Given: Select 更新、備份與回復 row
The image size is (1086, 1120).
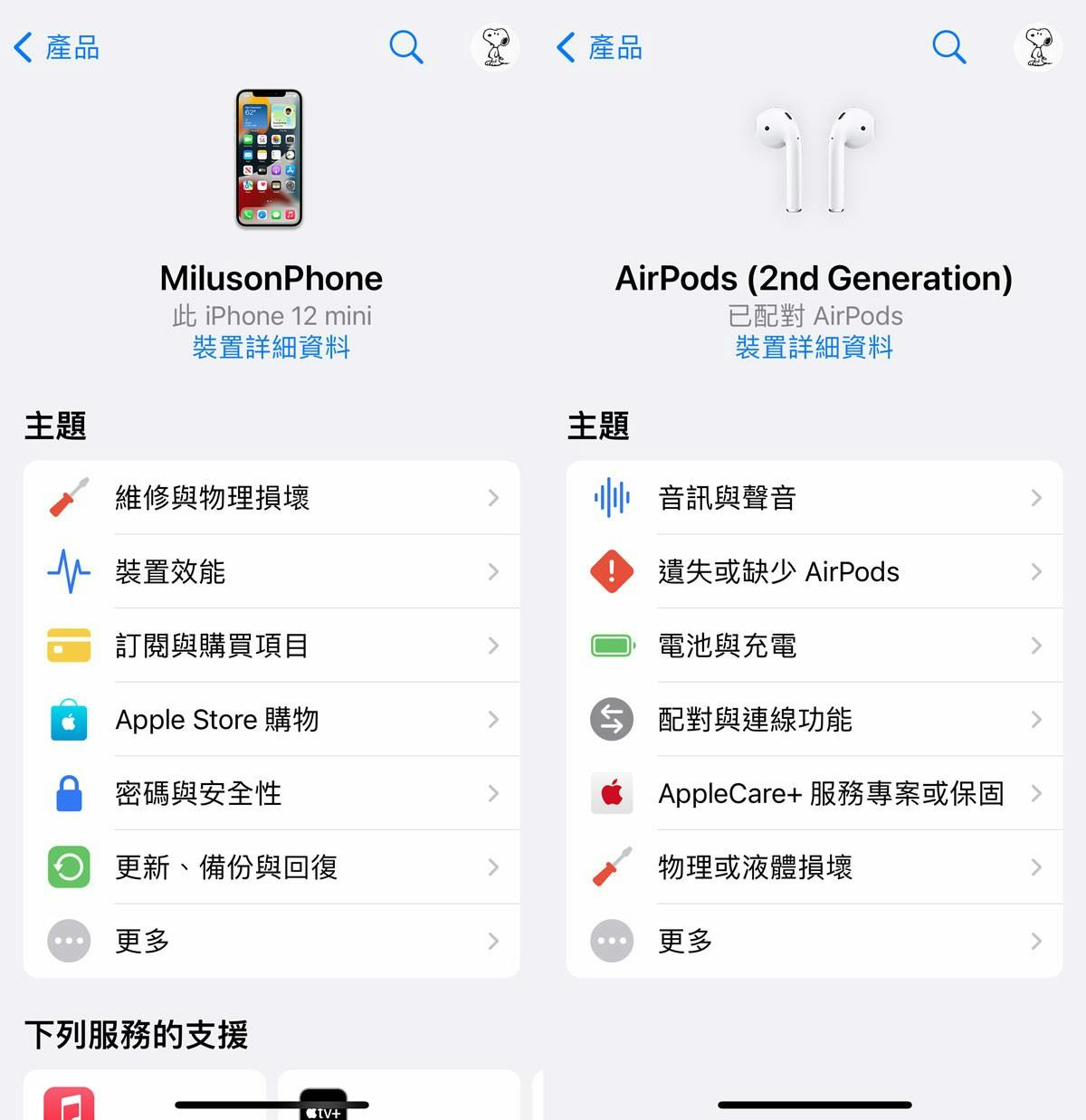Looking at the screenshot, I should tap(271, 867).
